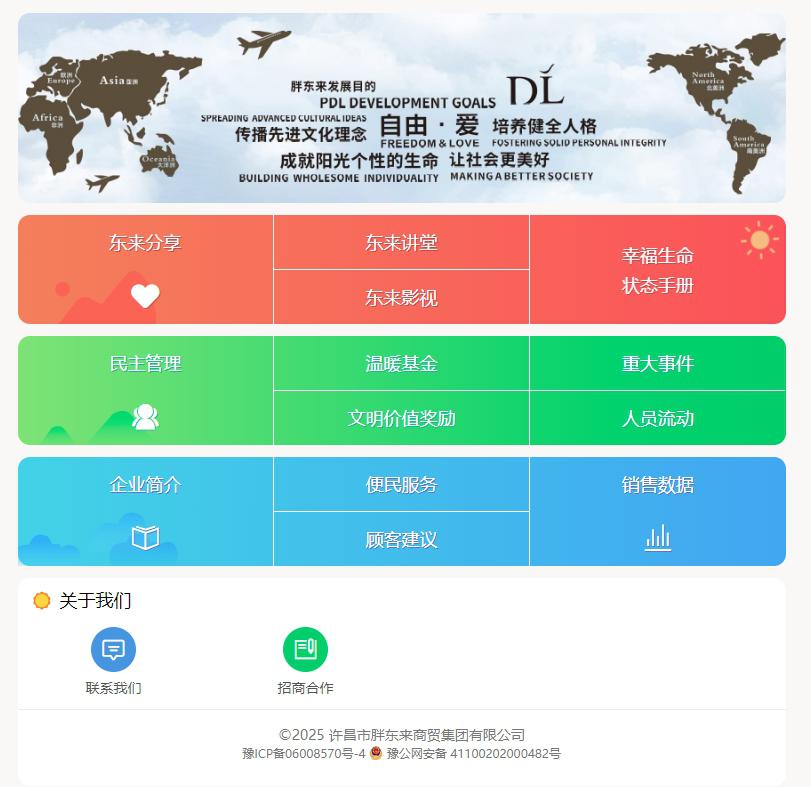The width and height of the screenshot is (811, 787).
Task: Open the 企业简介 tile
Action: pyautogui.click(x=145, y=511)
